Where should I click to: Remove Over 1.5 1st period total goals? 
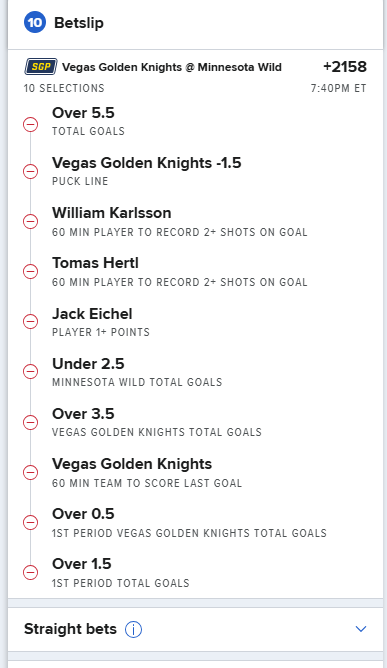(30, 572)
